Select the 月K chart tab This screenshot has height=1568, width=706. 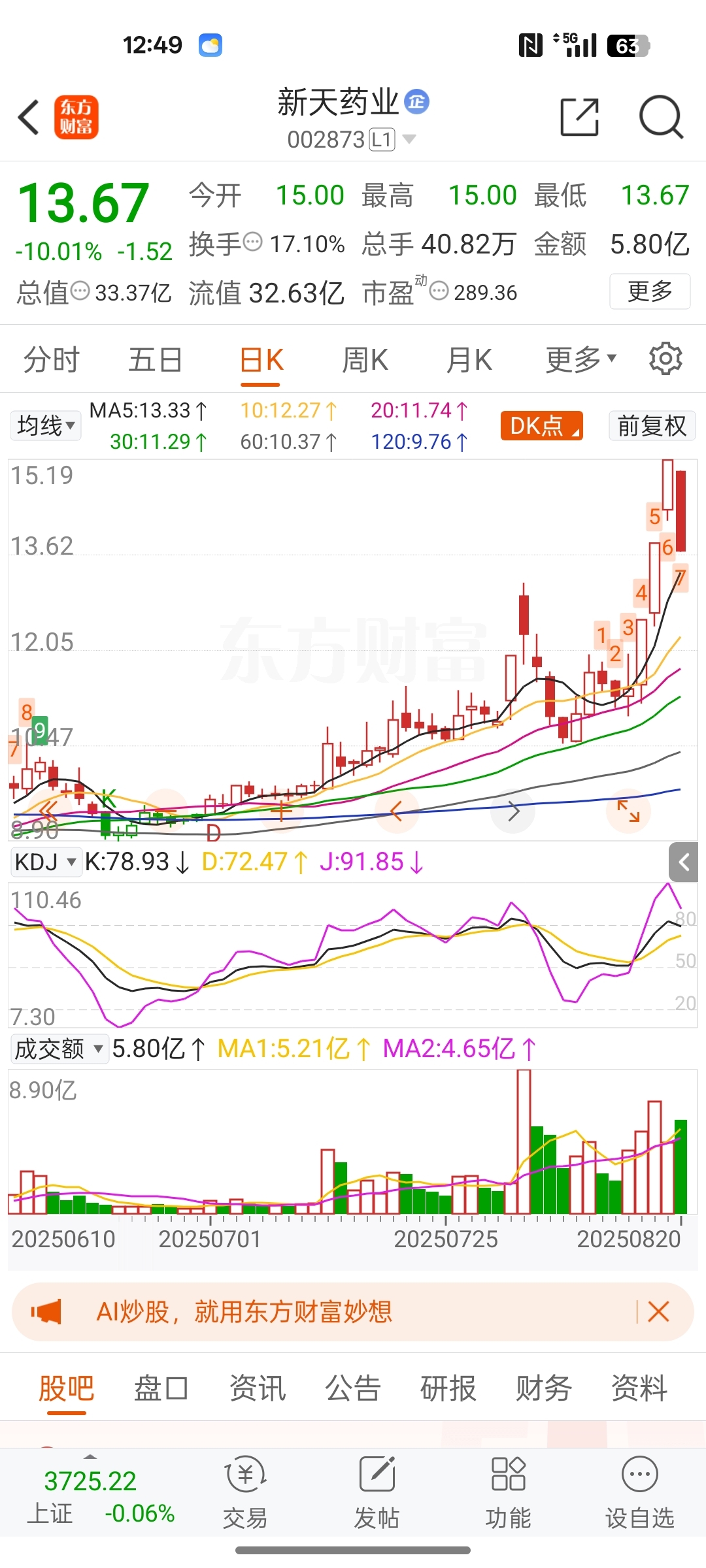pos(469,360)
